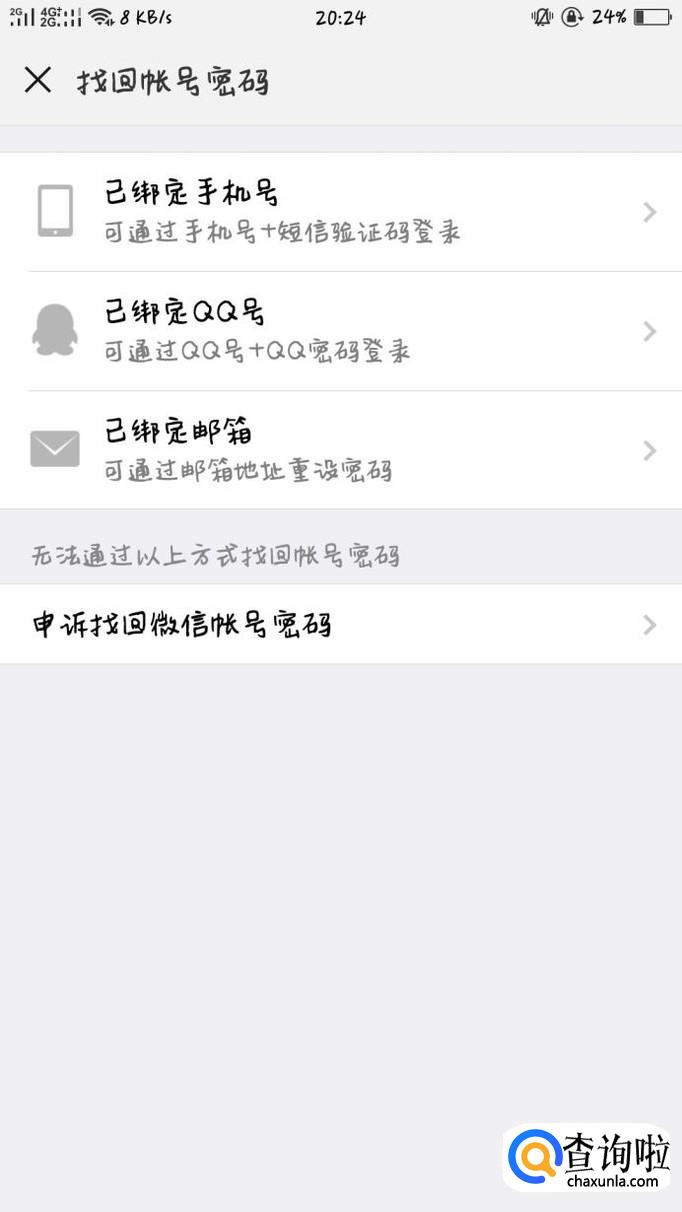Close the 找回帐号密码 page
The height and width of the screenshot is (1212, 682).
pos(38,80)
